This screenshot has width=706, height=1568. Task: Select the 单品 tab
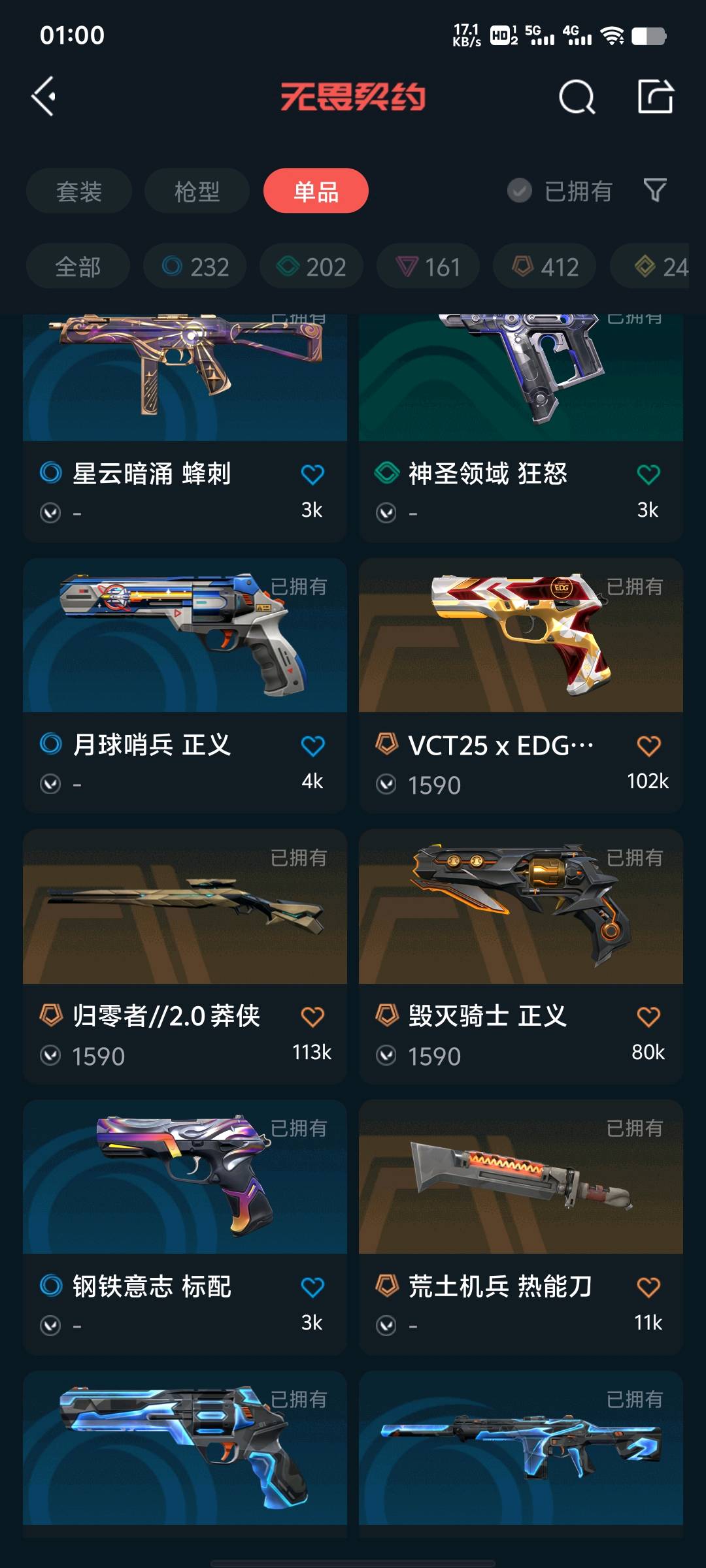pos(316,191)
